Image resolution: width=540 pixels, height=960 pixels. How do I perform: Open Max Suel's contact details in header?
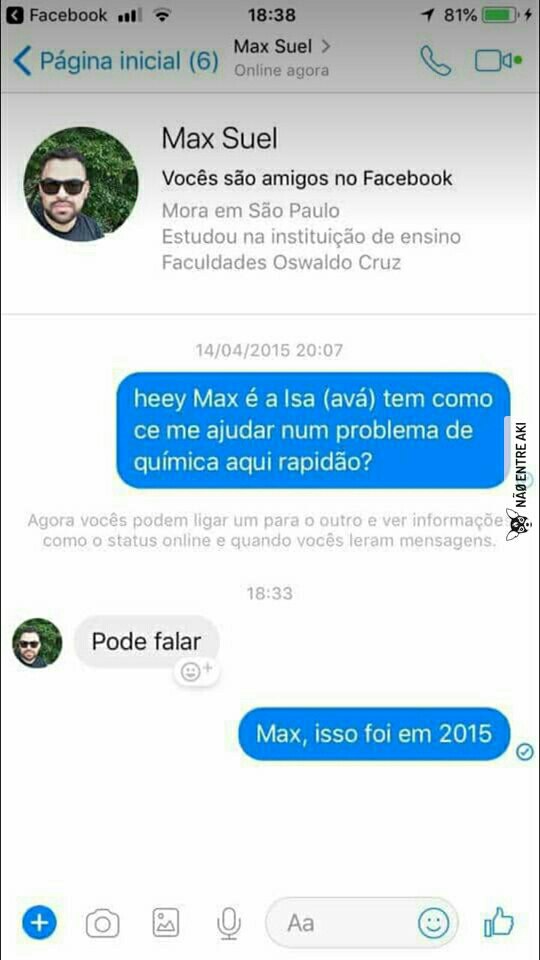(x=282, y=58)
